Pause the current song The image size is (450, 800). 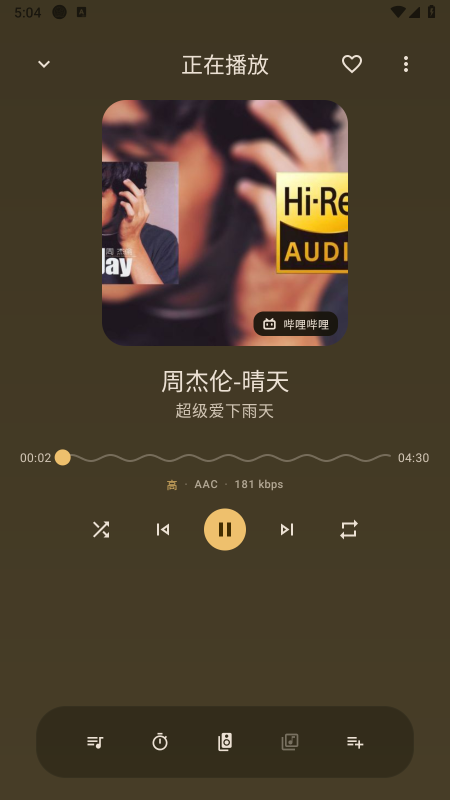[x=225, y=530]
